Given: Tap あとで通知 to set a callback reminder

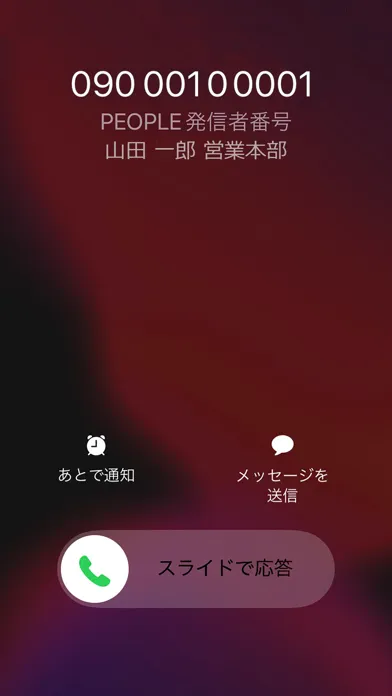Looking at the screenshot, I should point(96,459).
